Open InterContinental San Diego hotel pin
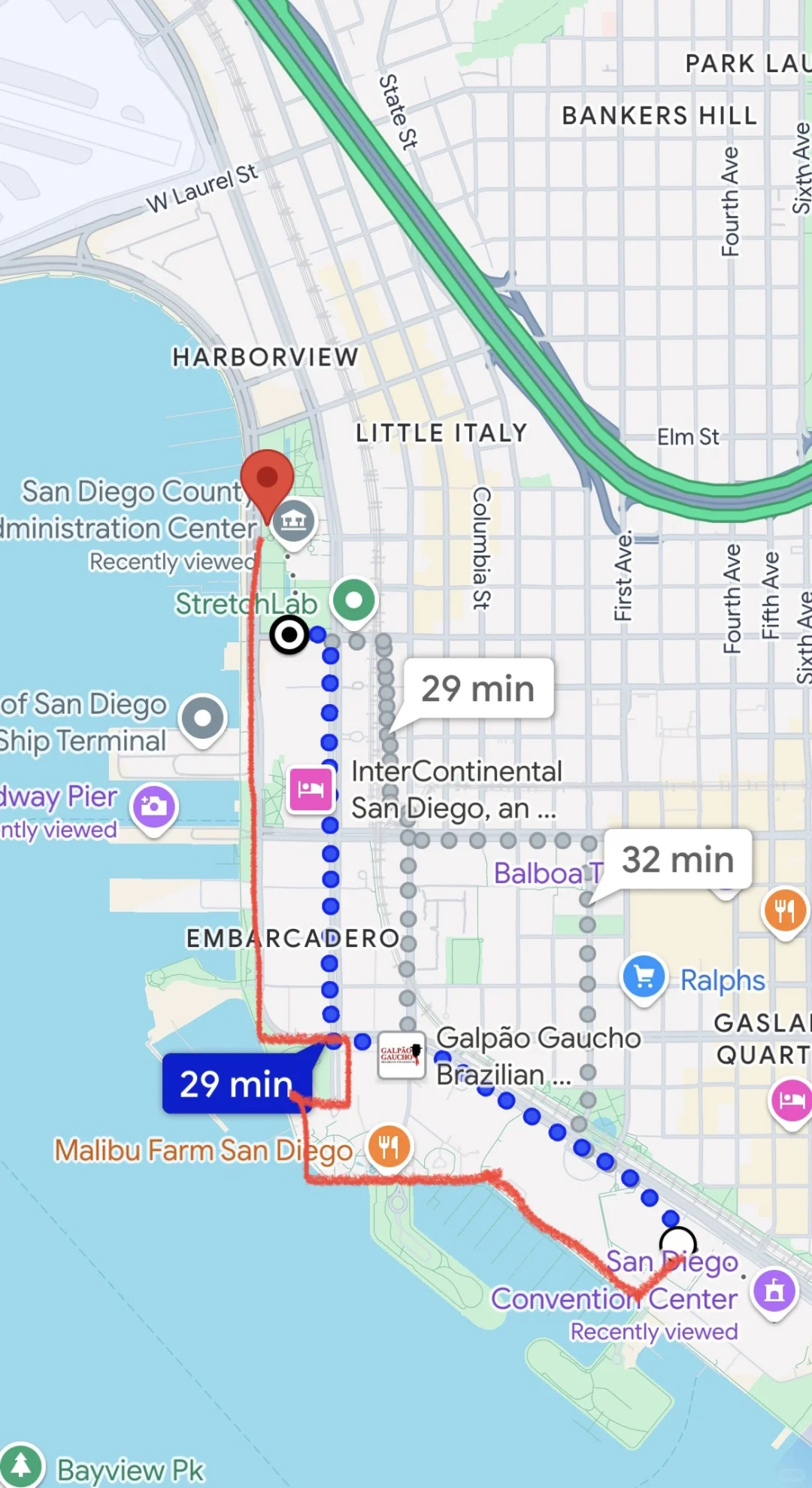Viewport: 812px width, 1488px height. [x=311, y=789]
